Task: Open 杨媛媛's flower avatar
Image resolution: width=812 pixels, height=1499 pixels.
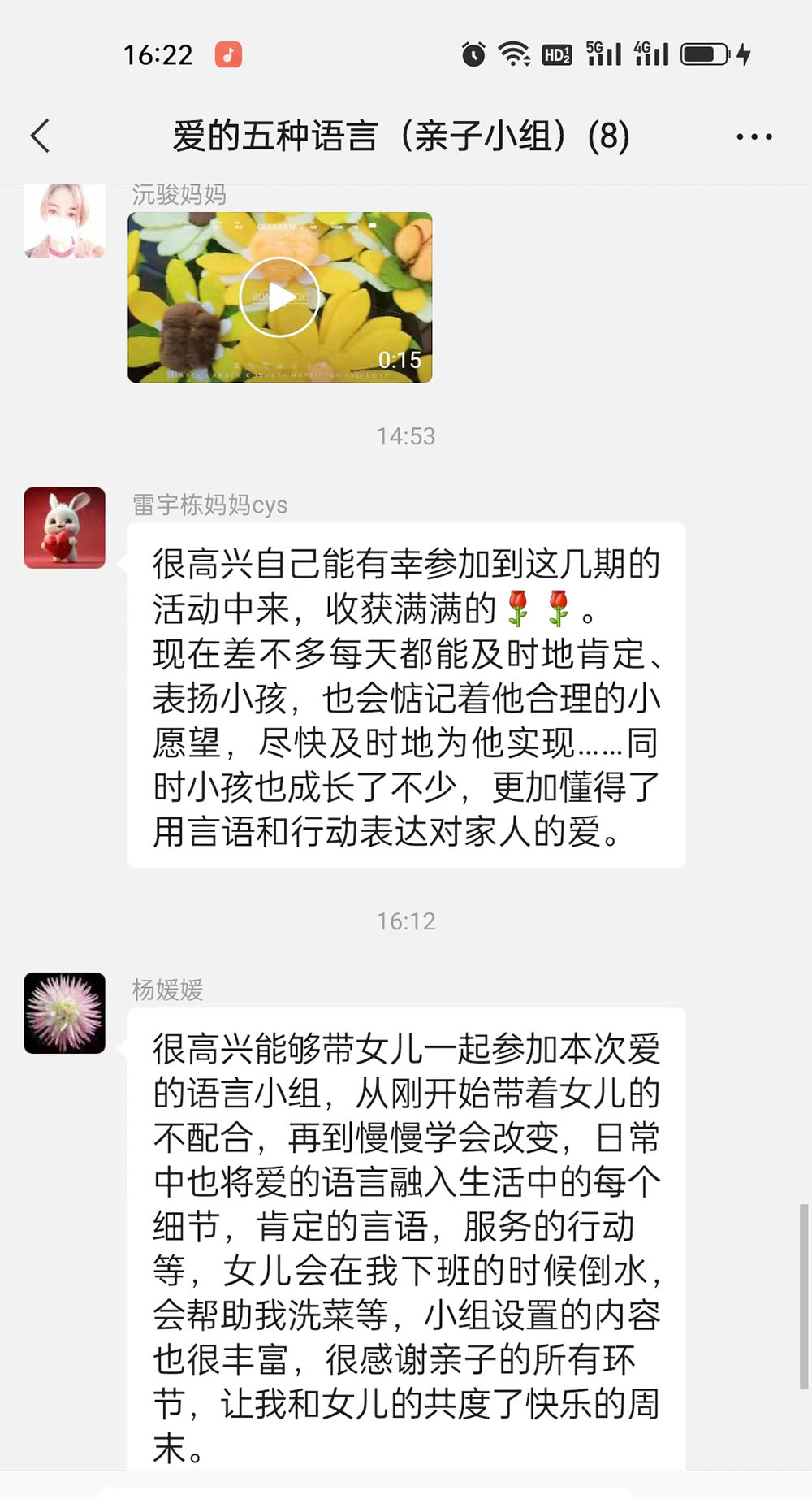Action: pos(65,1013)
